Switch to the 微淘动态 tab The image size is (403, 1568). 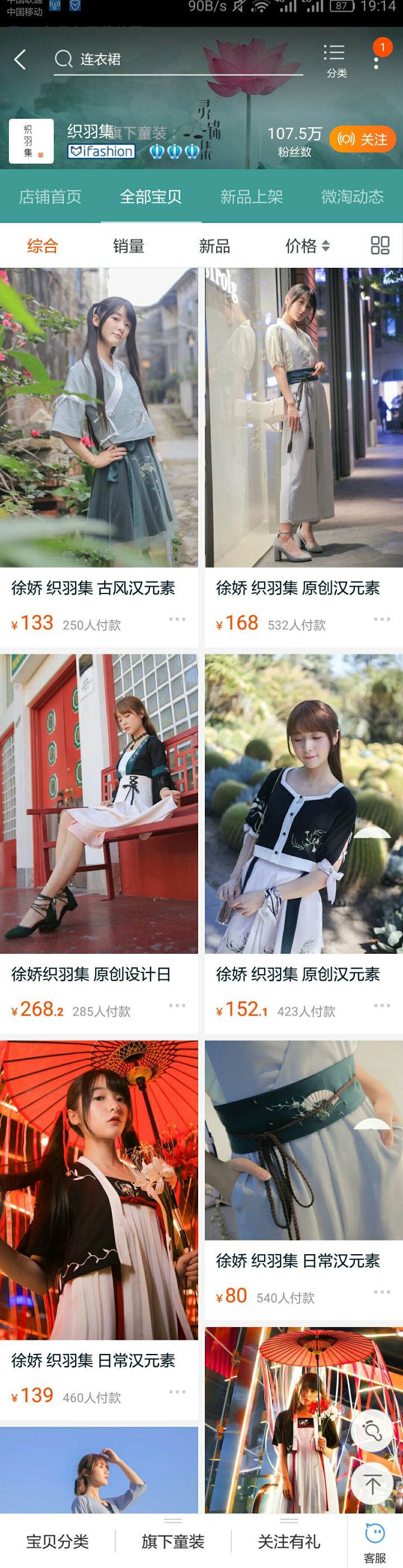click(x=352, y=197)
